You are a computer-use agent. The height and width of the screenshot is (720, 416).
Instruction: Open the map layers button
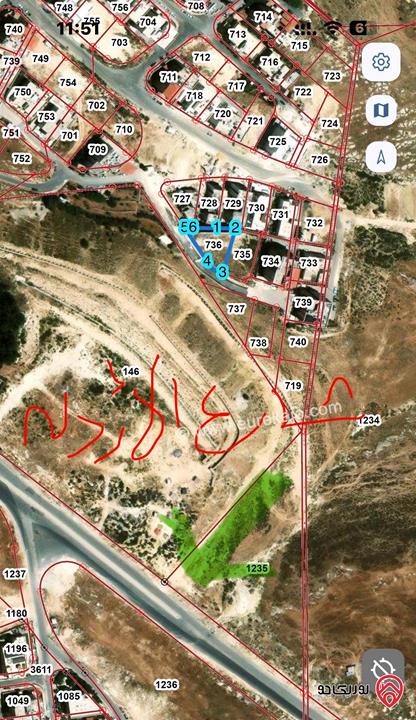[x=381, y=111]
